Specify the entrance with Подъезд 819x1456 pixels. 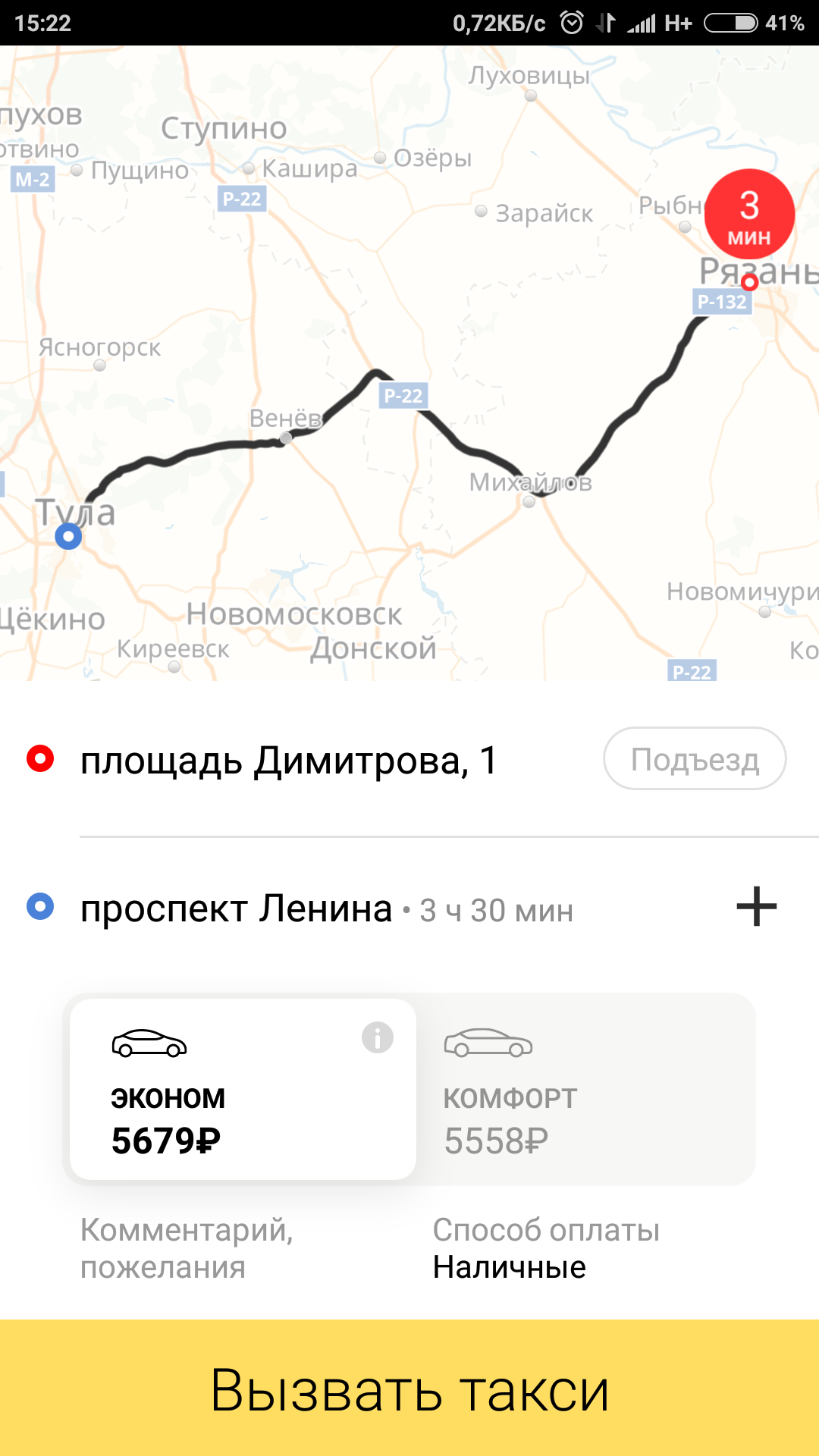pyautogui.click(x=695, y=759)
